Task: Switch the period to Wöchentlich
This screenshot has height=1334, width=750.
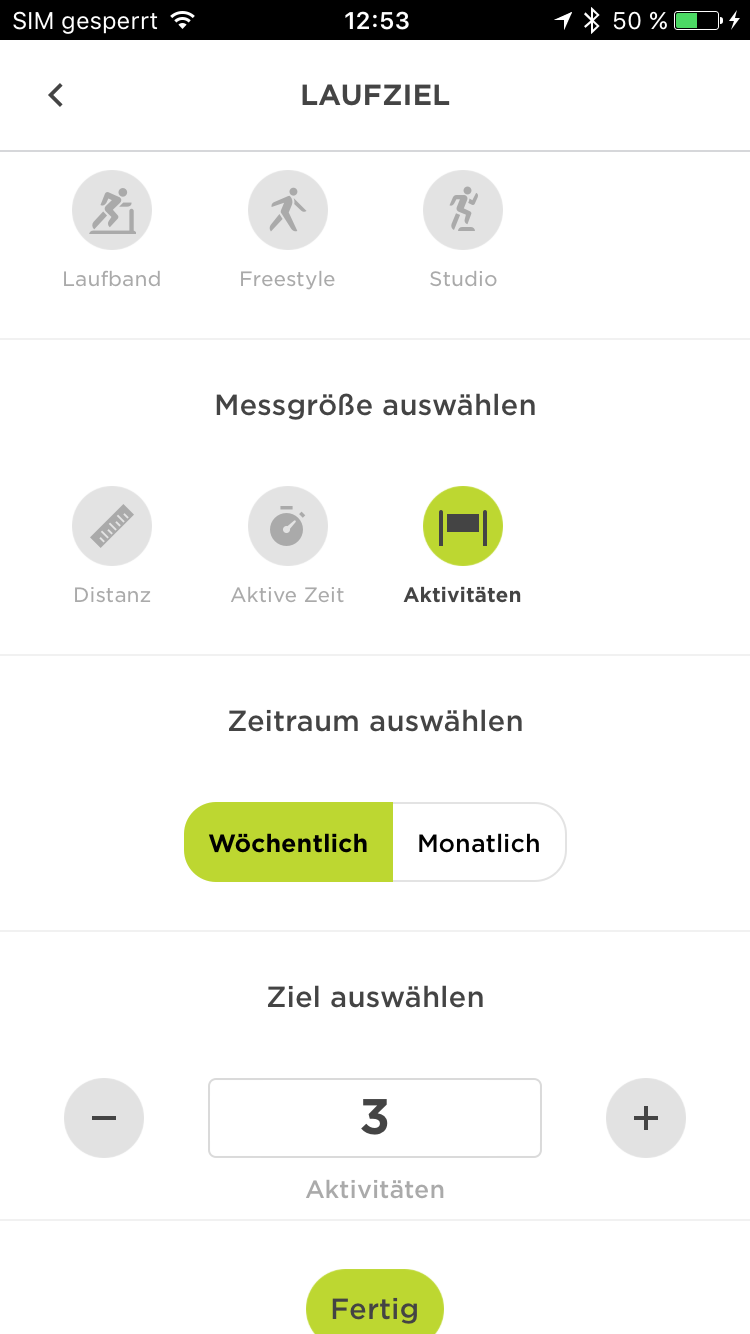Action: pyautogui.click(x=288, y=842)
